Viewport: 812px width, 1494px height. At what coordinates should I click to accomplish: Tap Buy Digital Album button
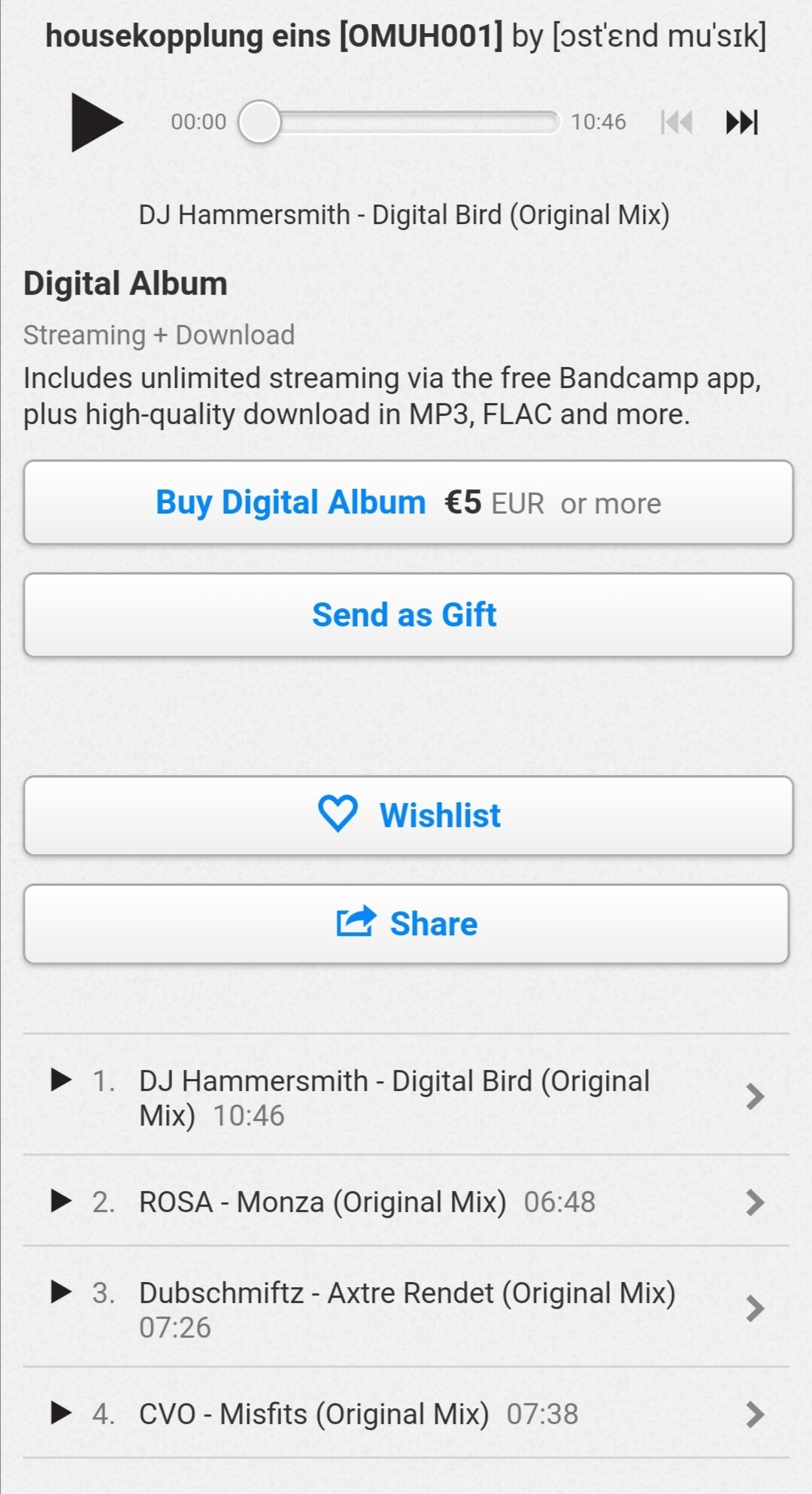tap(408, 502)
